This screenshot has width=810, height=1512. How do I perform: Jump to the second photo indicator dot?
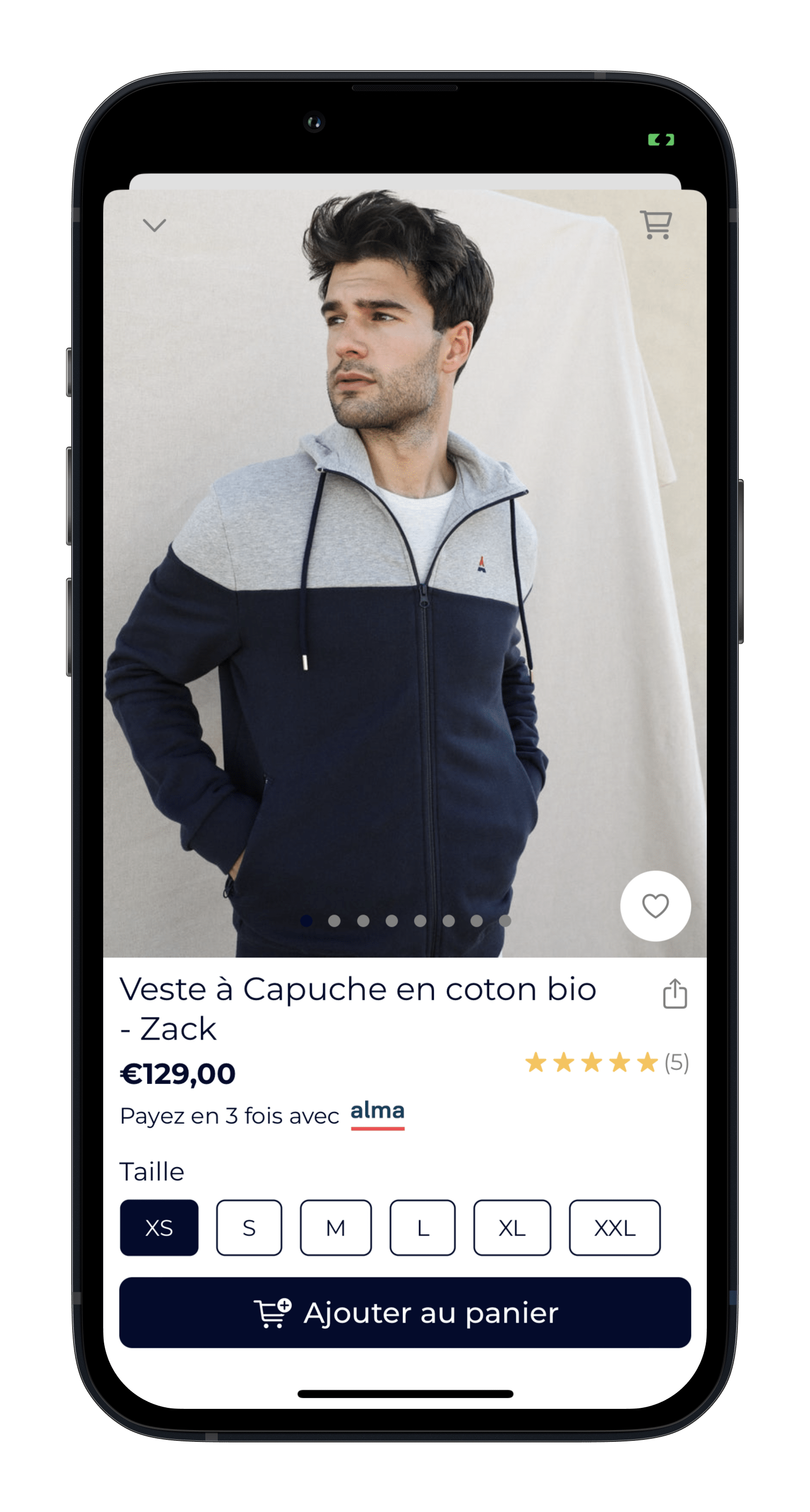point(334,921)
